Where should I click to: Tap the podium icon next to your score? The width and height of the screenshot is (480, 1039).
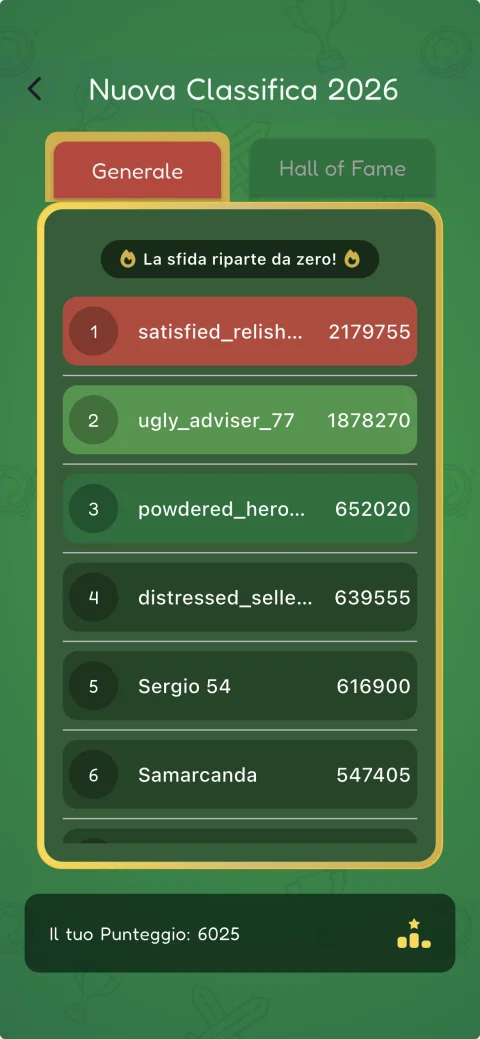414,934
